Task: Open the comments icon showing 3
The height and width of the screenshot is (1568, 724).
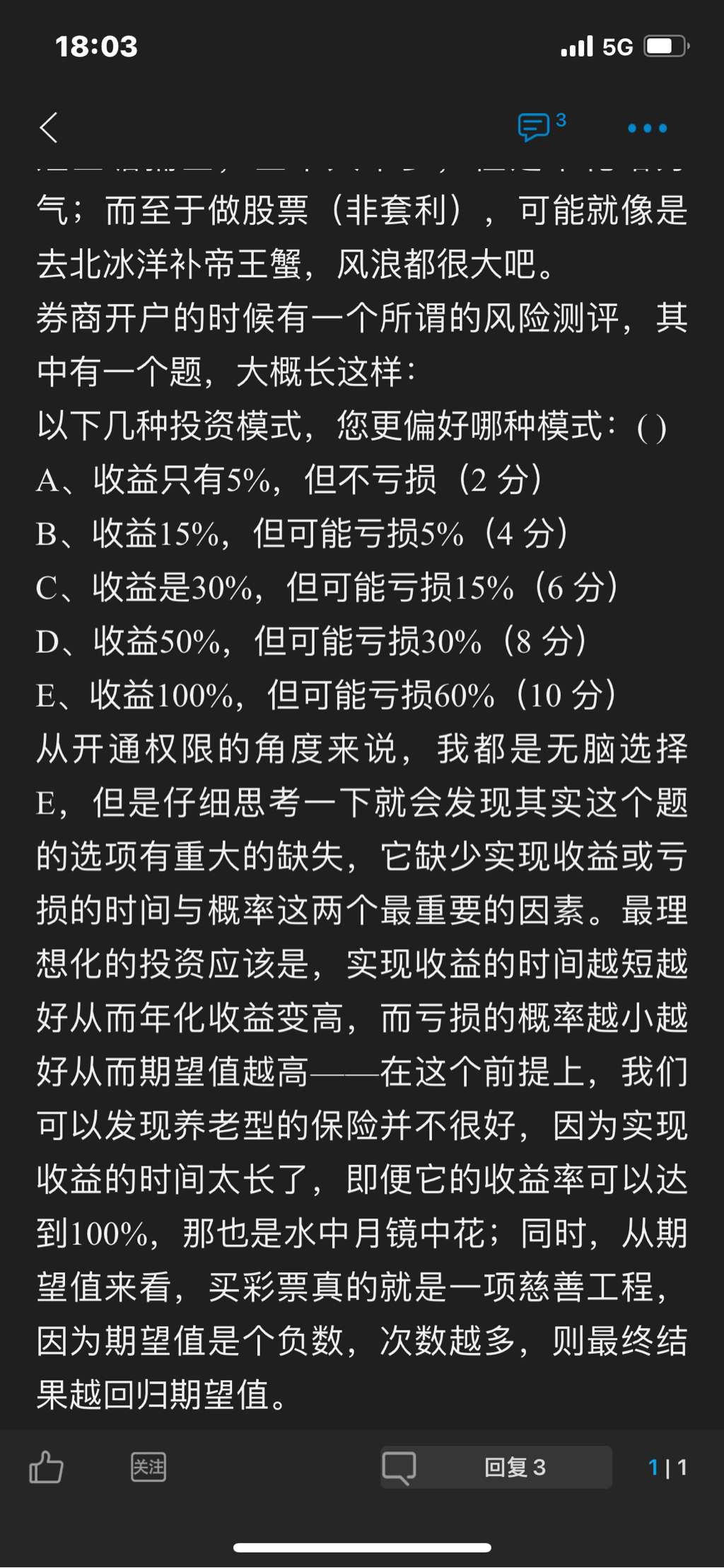Action: coord(535,127)
